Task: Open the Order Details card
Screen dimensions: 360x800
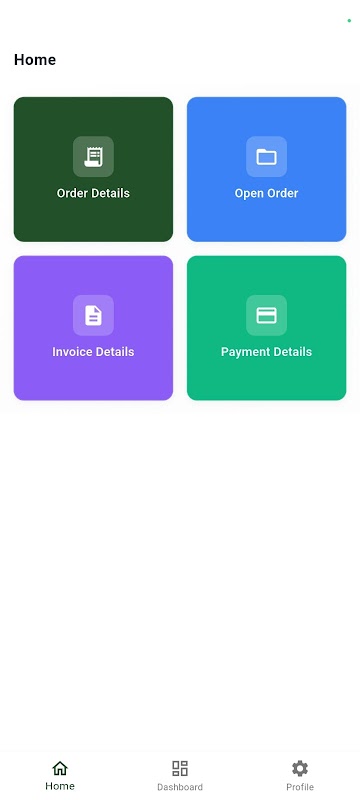Action: (93, 169)
